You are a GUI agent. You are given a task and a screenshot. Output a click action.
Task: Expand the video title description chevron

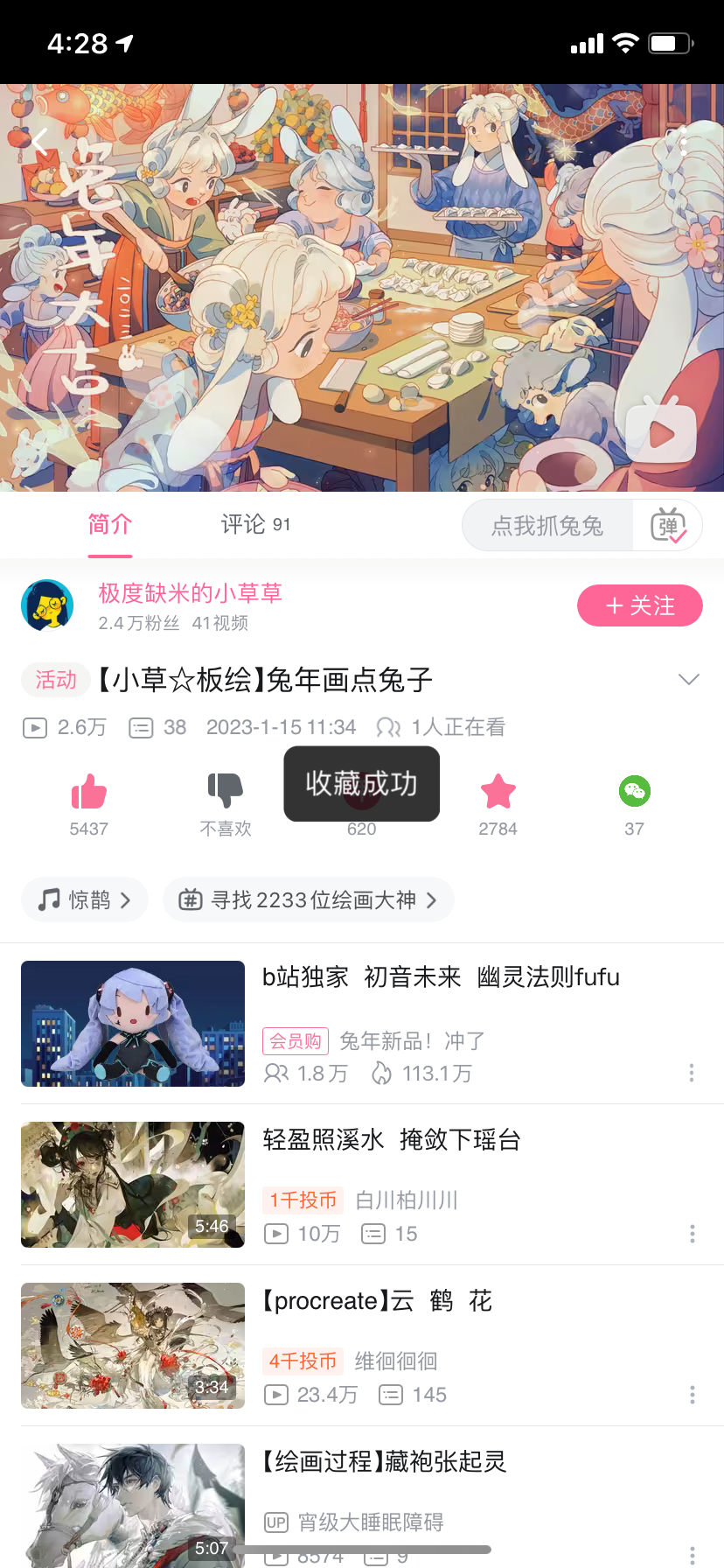[689, 680]
